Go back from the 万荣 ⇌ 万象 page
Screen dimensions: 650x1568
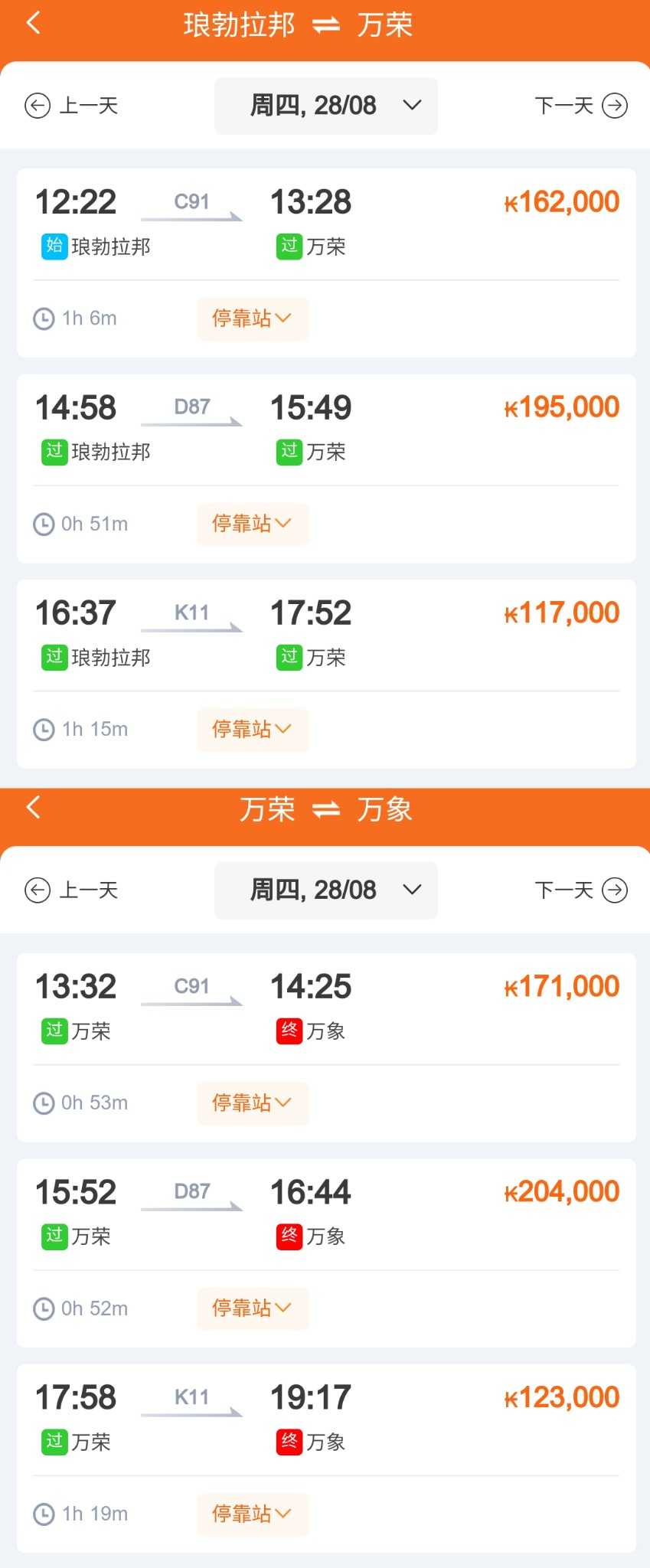[33, 807]
